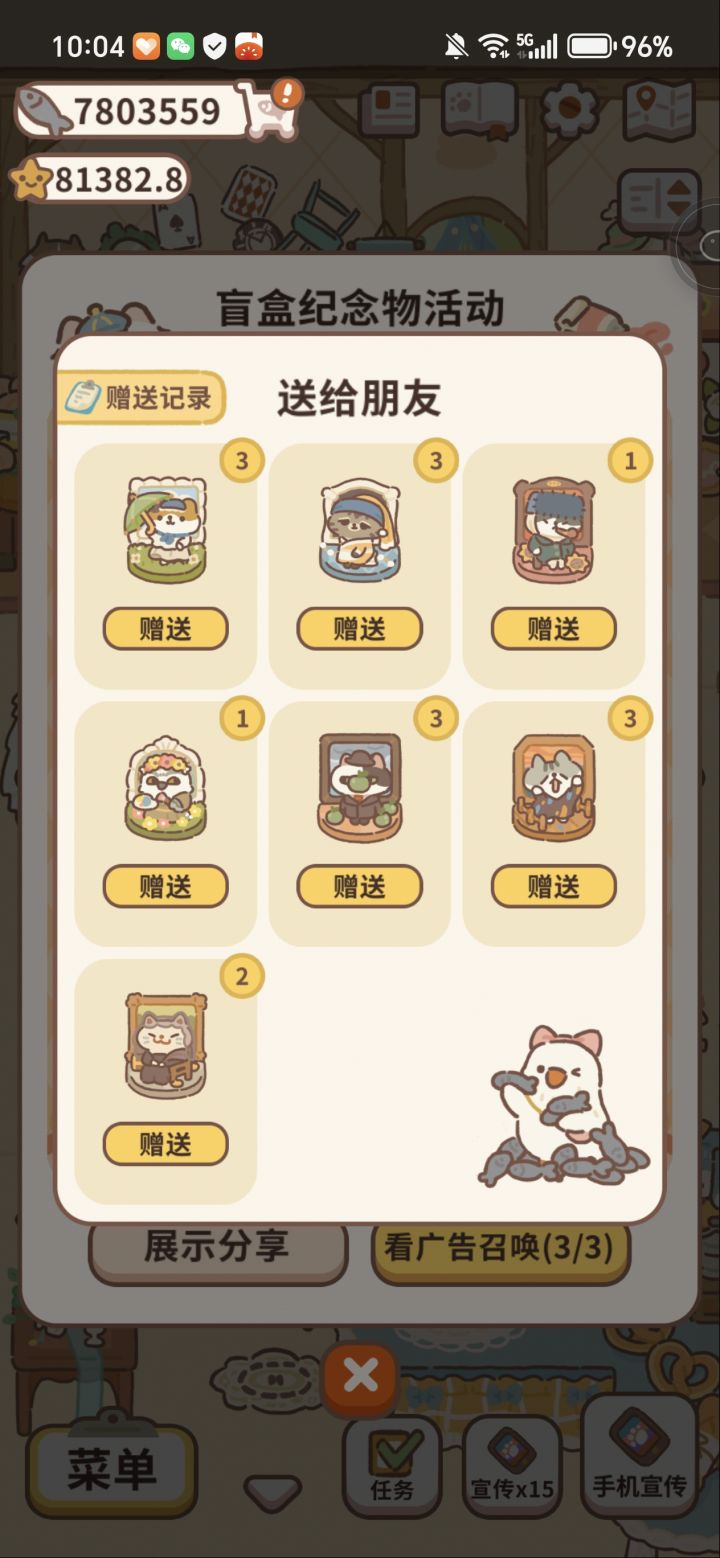Gift the cat with umbrella memorabilia
720x1558 pixels.
(165, 628)
